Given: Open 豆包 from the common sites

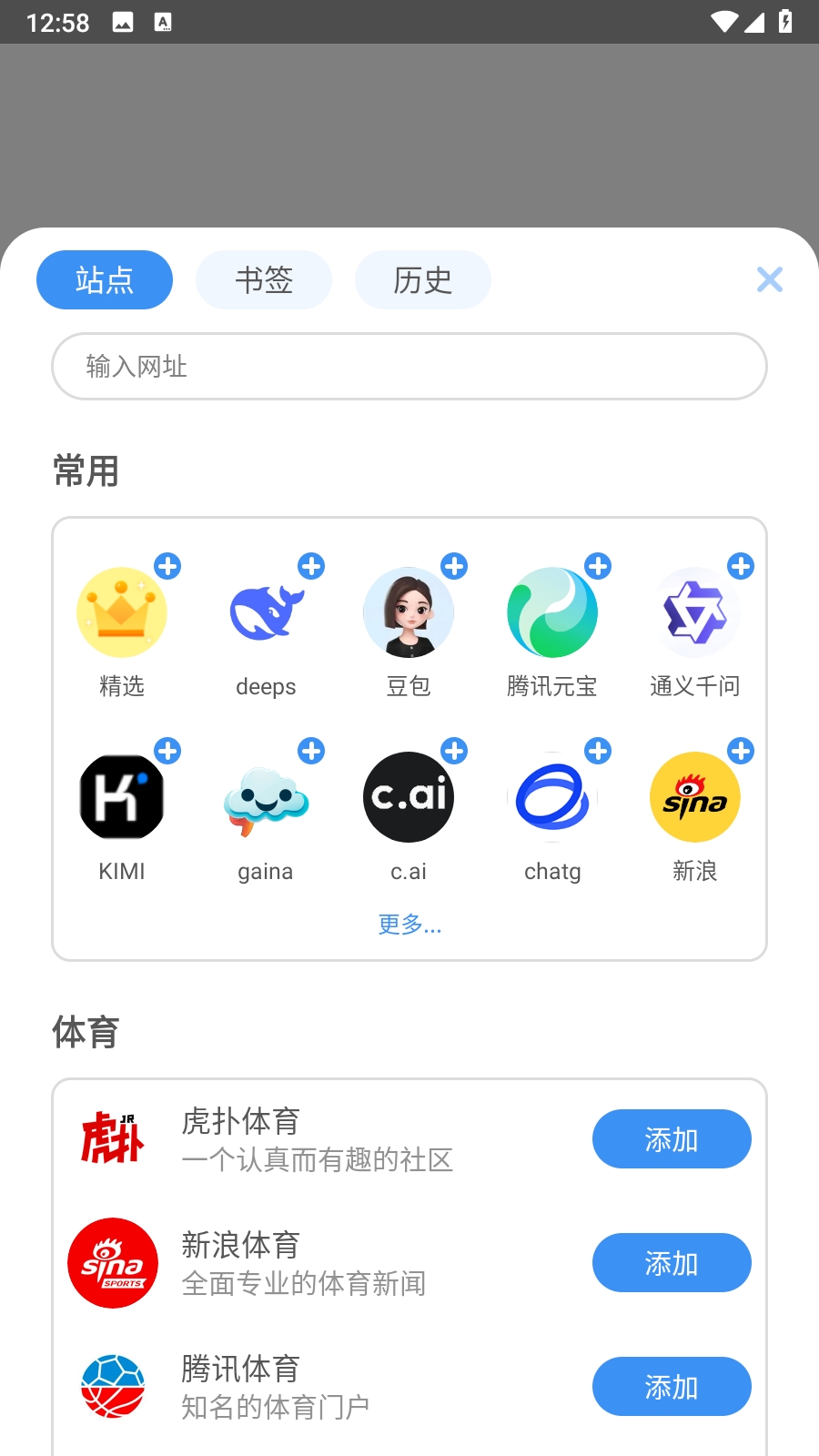Looking at the screenshot, I should tap(409, 612).
